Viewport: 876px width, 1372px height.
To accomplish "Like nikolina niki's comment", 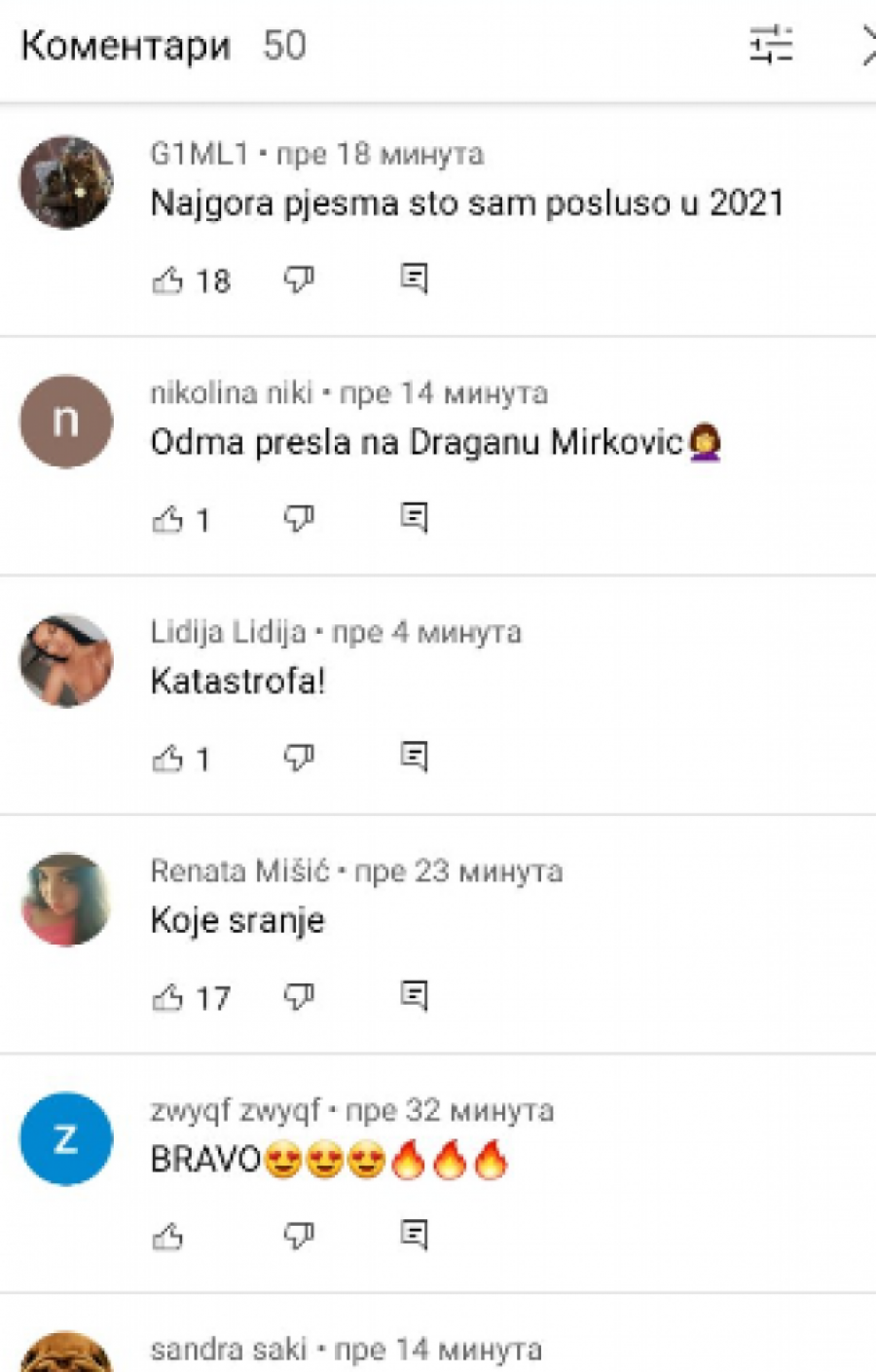I will (x=168, y=519).
